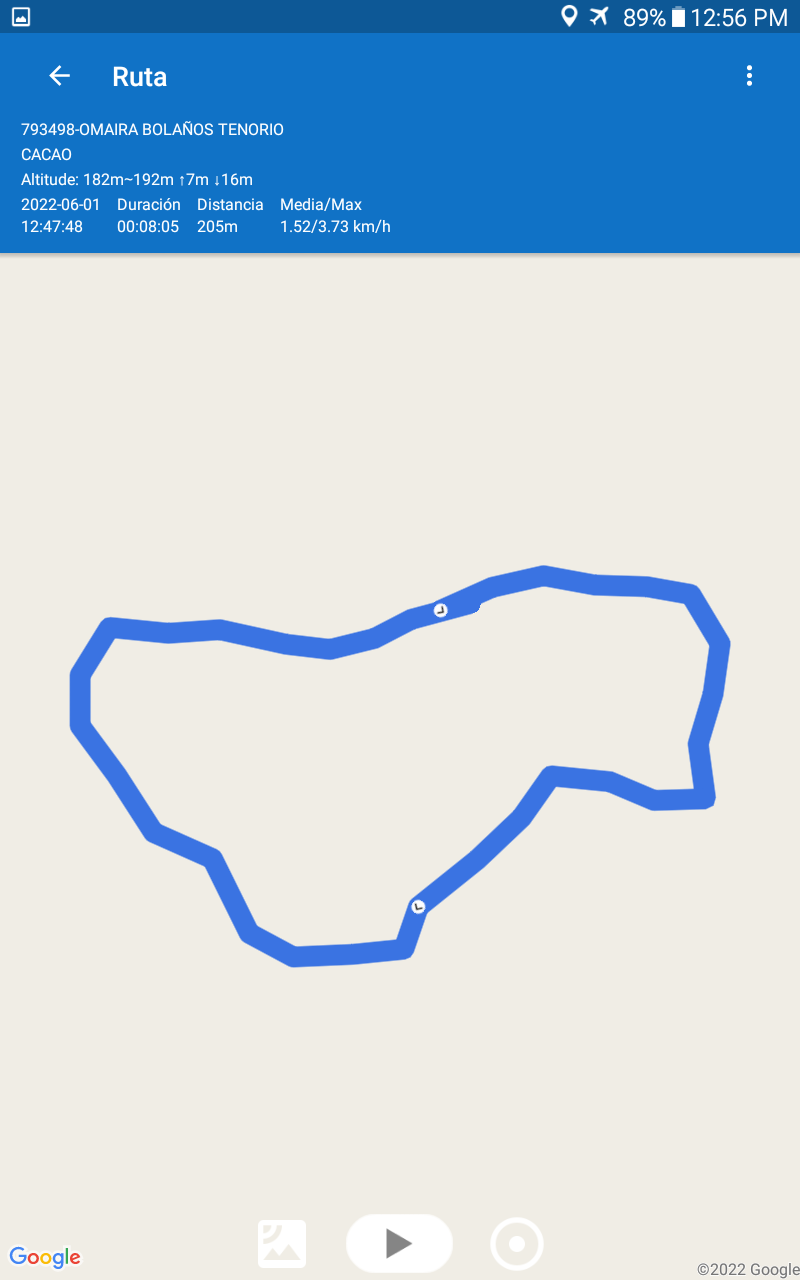Play the route animation

point(399,1243)
